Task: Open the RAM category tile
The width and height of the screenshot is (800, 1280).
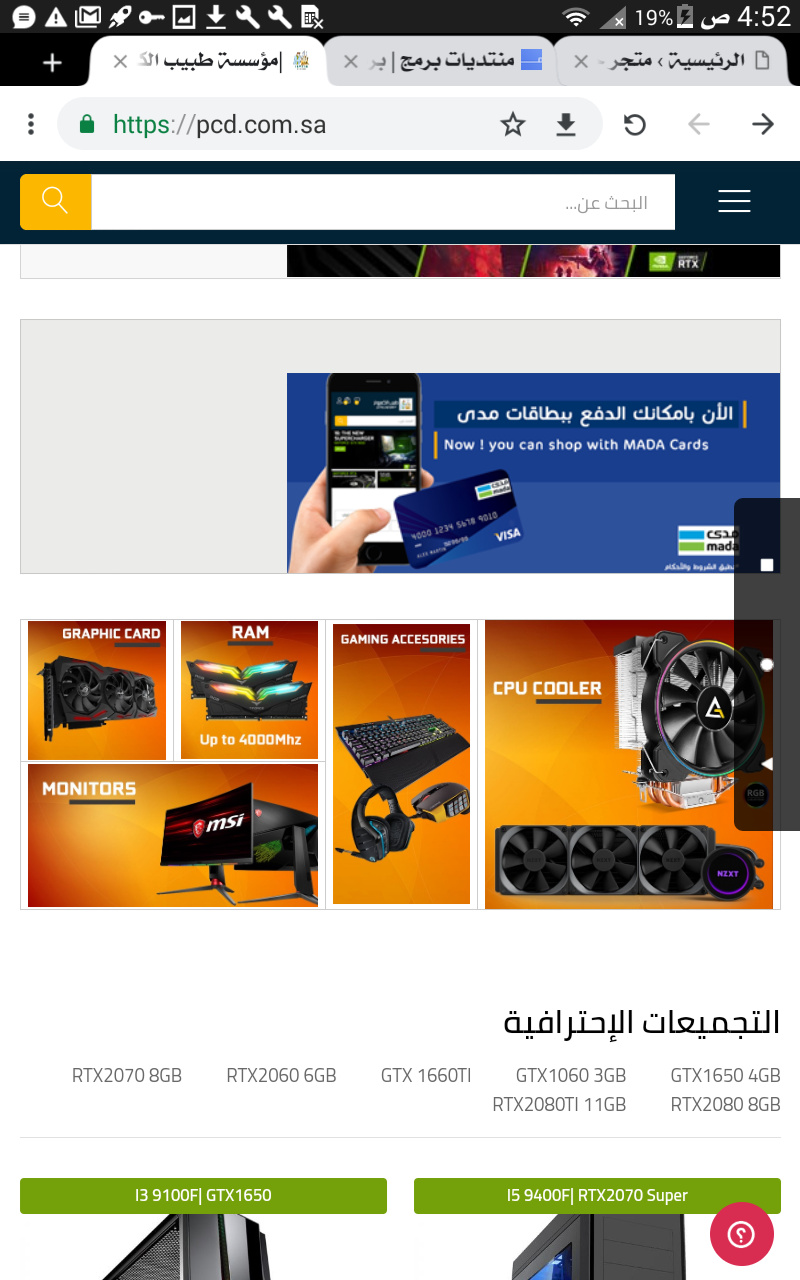Action: [x=249, y=690]
